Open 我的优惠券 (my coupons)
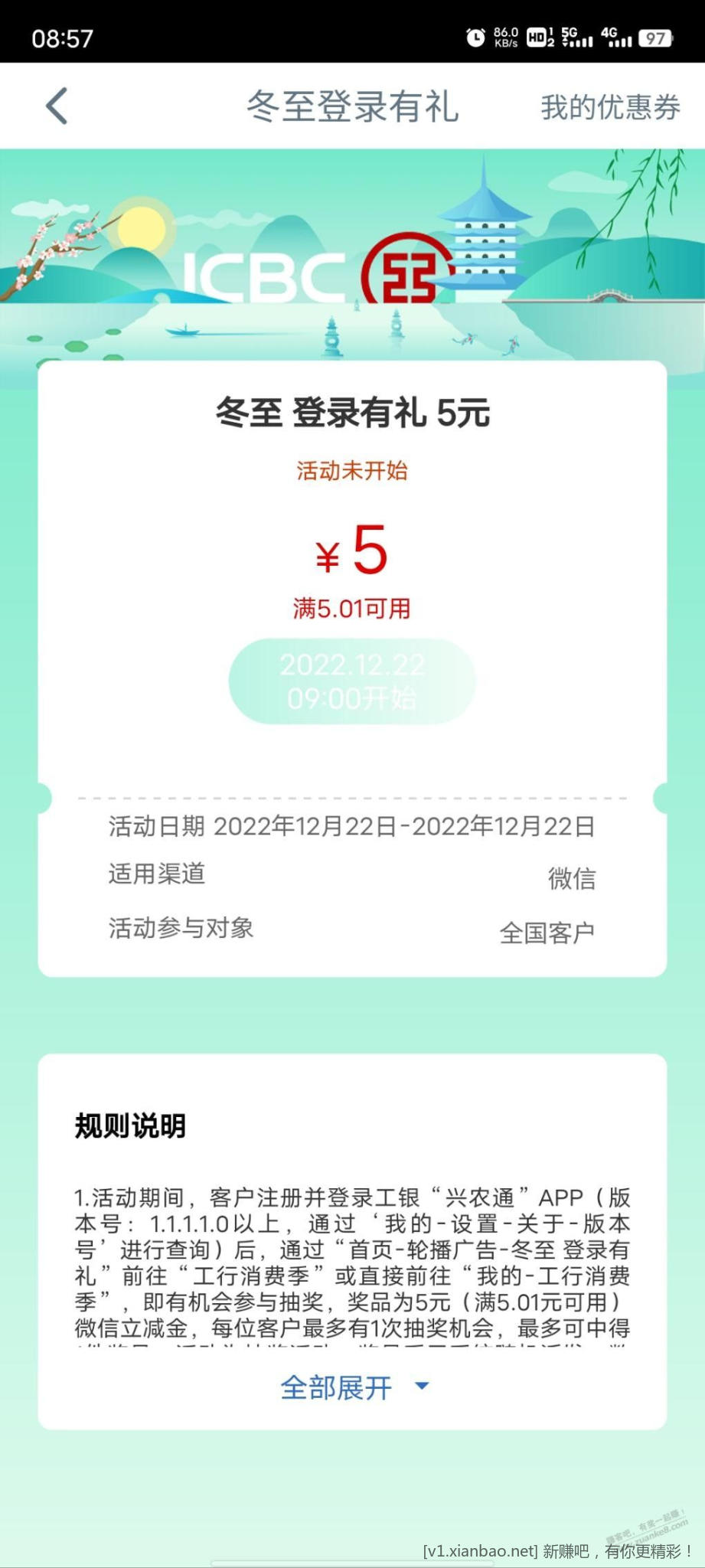The image size is (705, 1568). (610, 107)
